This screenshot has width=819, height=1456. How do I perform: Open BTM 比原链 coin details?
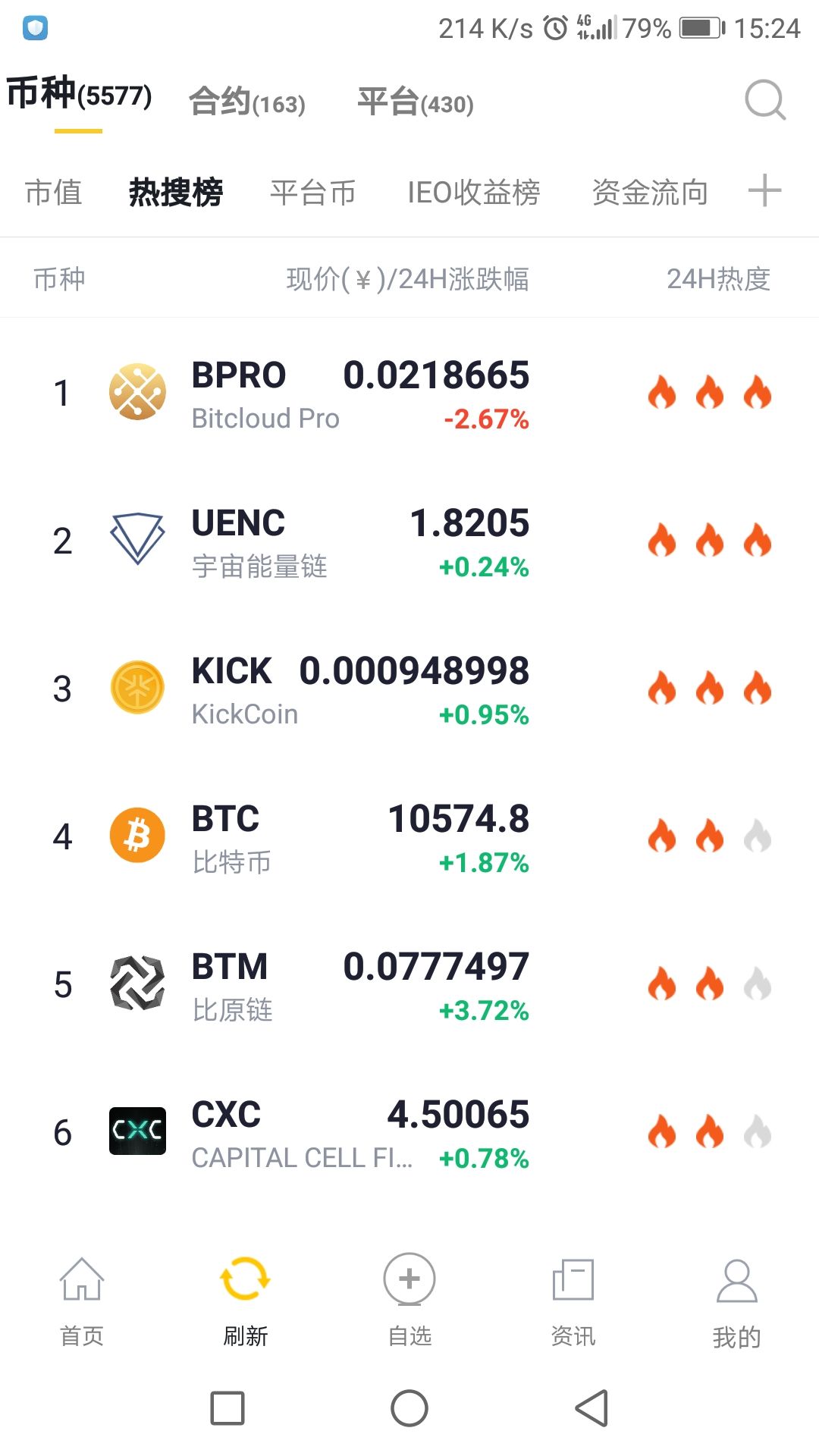359,986
